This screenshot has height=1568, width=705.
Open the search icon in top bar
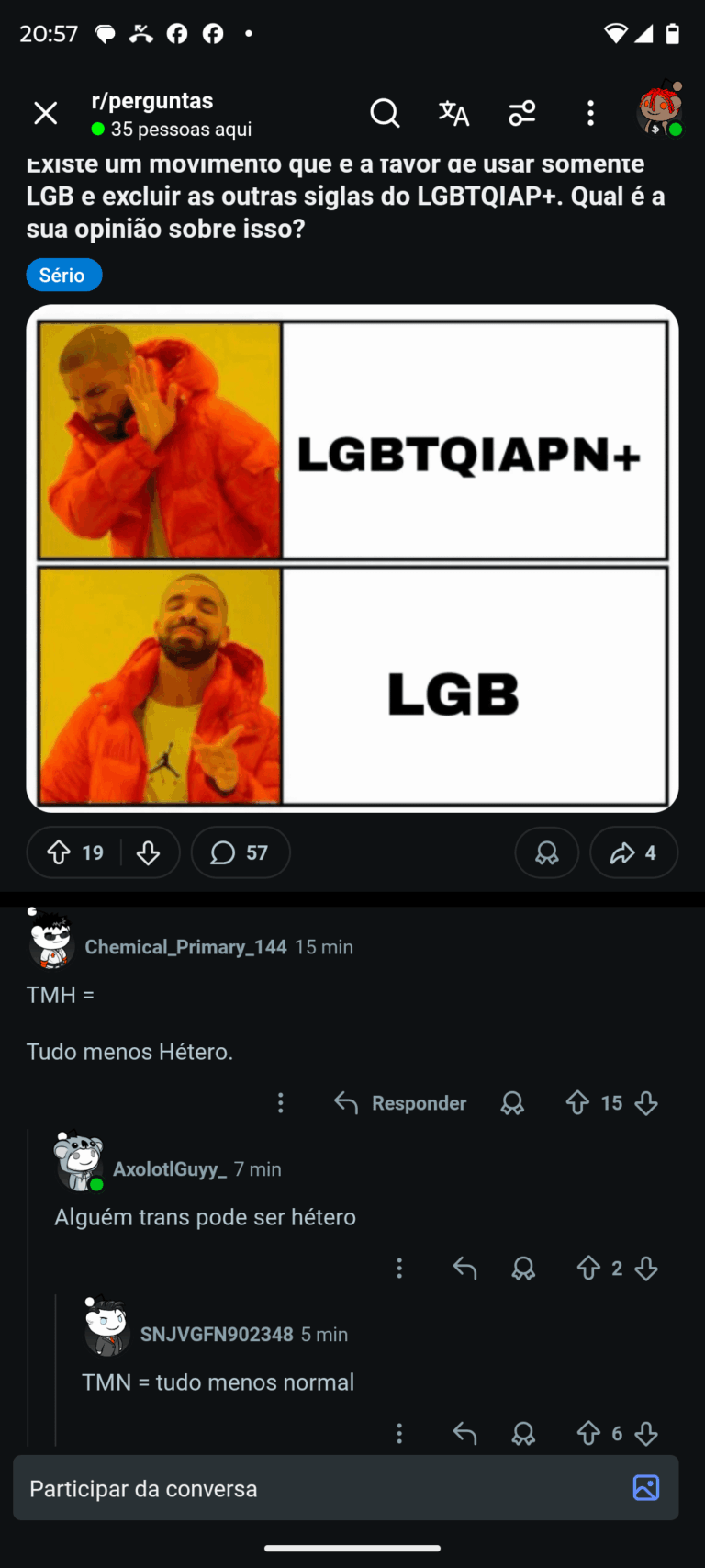click(385, 113)
